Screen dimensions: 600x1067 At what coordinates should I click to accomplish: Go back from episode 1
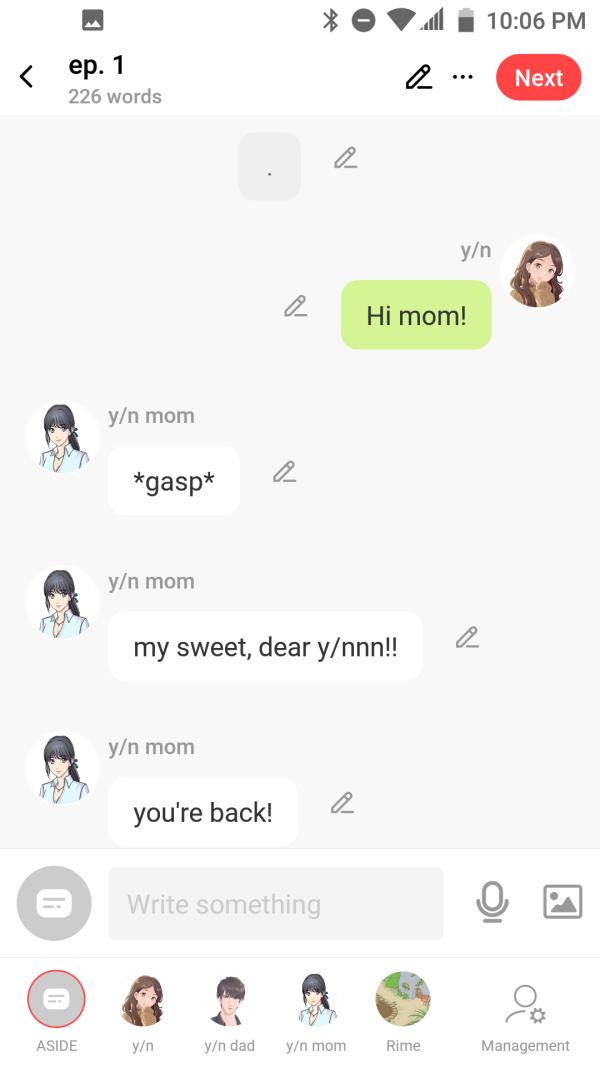27,77
